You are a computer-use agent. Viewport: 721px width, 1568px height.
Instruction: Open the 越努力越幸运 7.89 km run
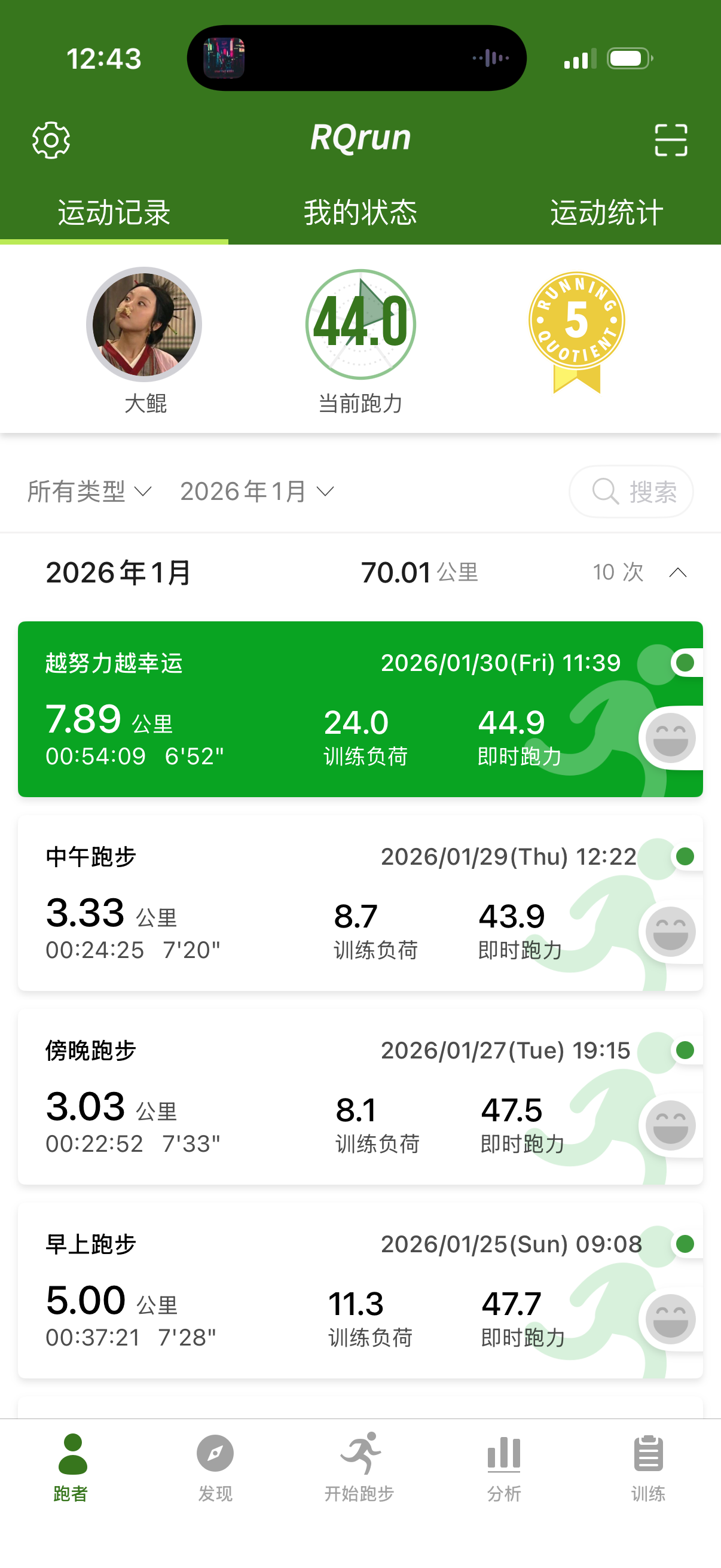tap(304, 710)
